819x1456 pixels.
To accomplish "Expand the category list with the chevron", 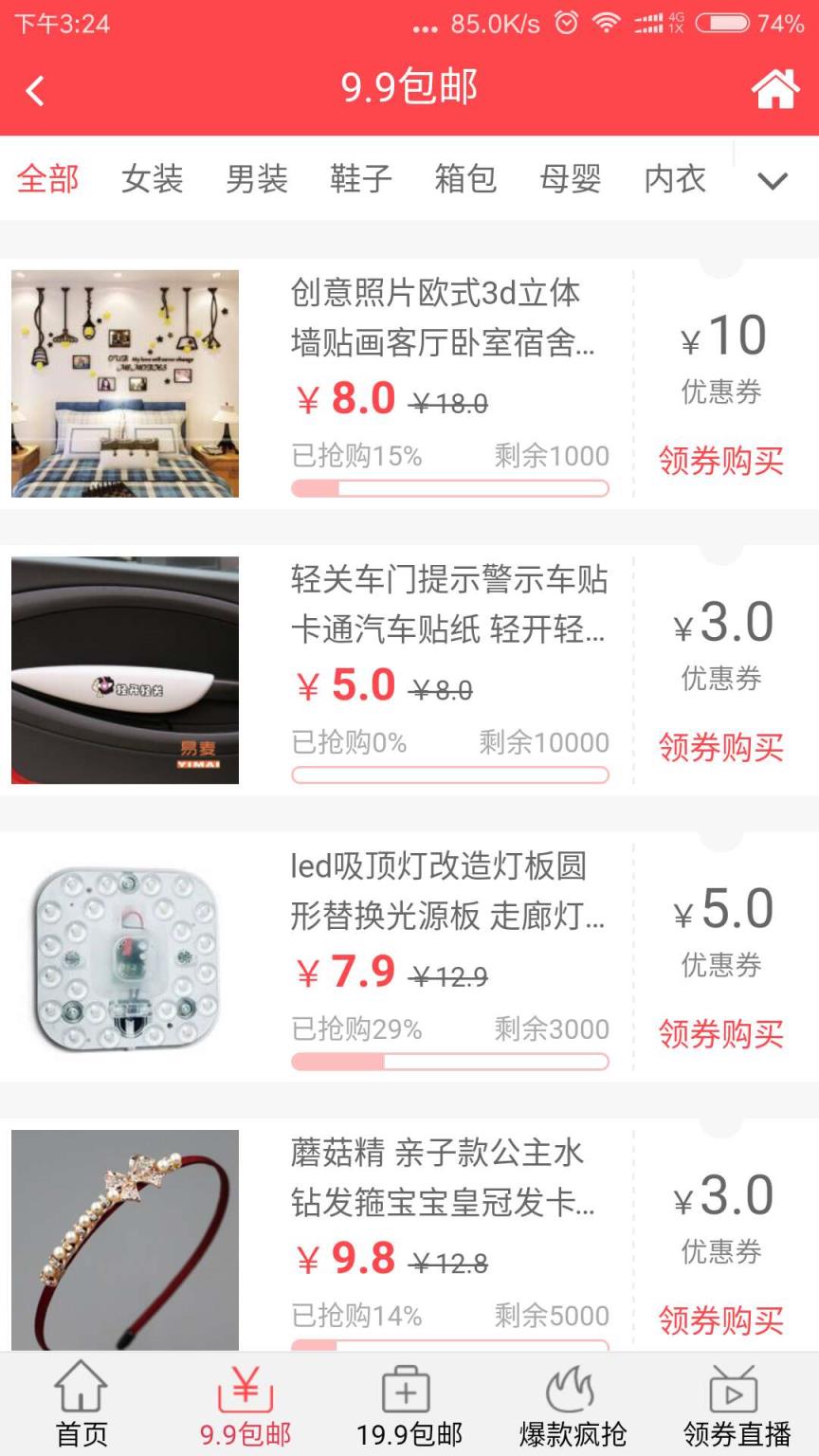I will click(773, 180).
